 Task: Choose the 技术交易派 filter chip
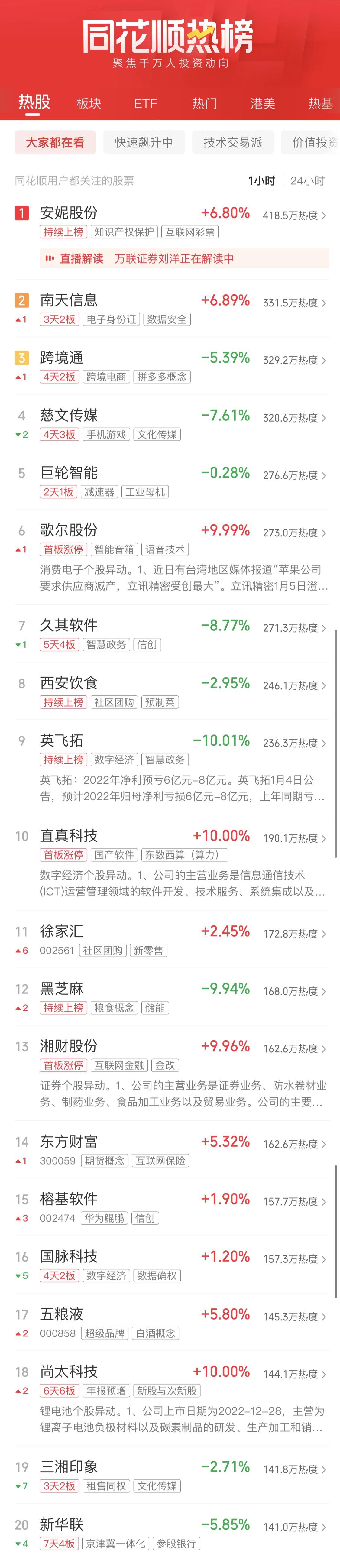click(232, 142)
